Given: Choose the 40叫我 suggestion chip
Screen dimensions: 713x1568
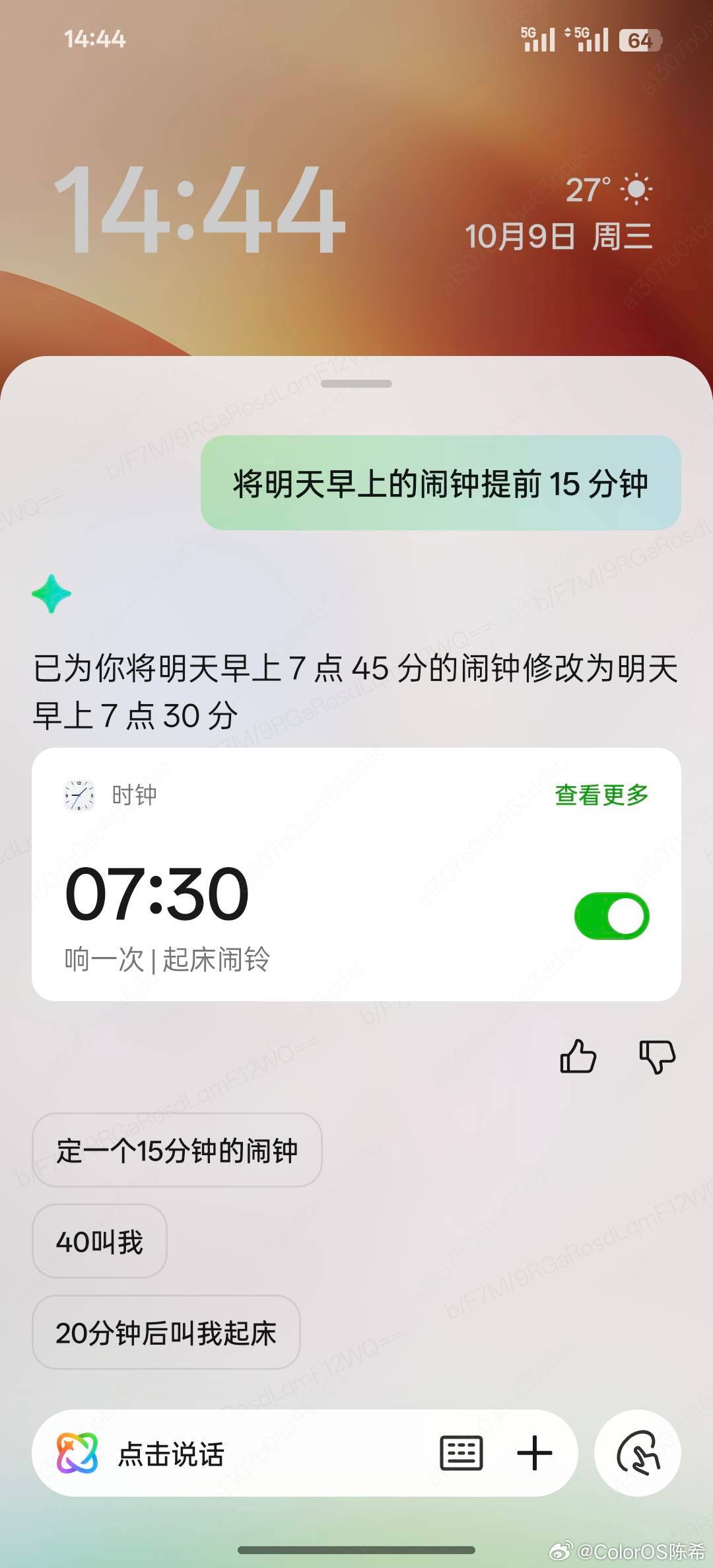Looking at the screenshot, I should [99, 1242].
